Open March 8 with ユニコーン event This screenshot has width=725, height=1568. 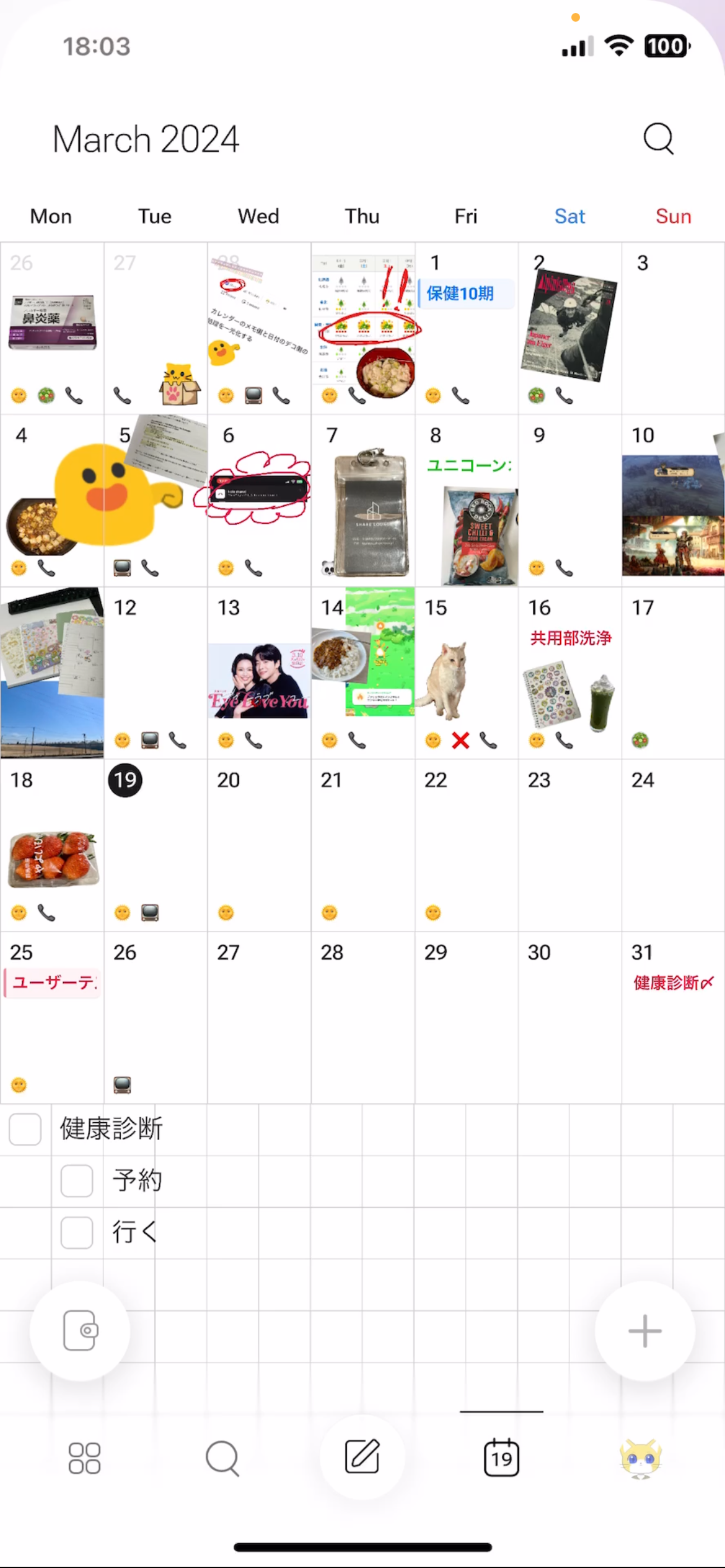466,500
